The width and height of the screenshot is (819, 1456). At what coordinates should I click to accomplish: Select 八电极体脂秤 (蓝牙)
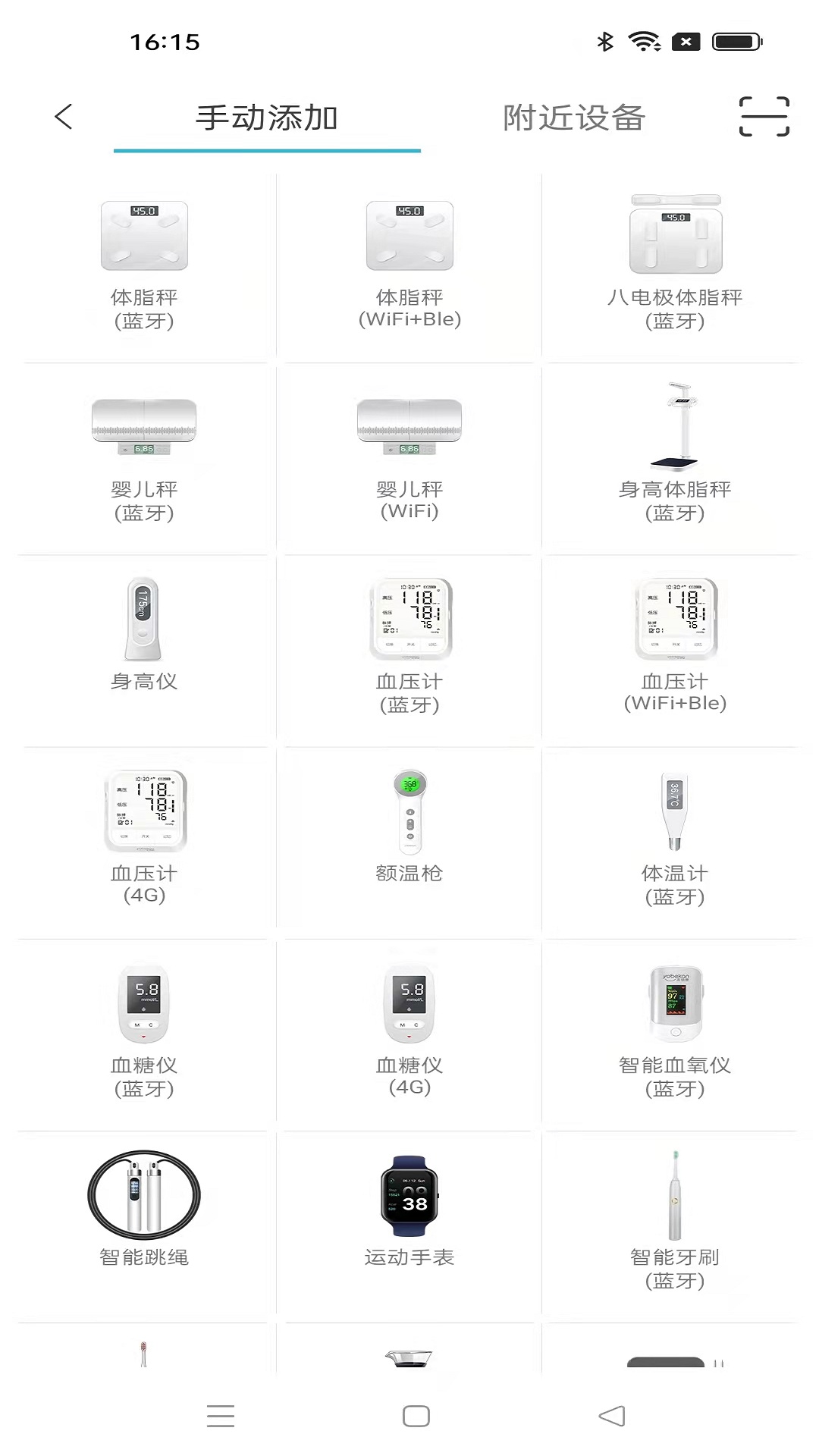pyautogui.click(x=675, y=265)
